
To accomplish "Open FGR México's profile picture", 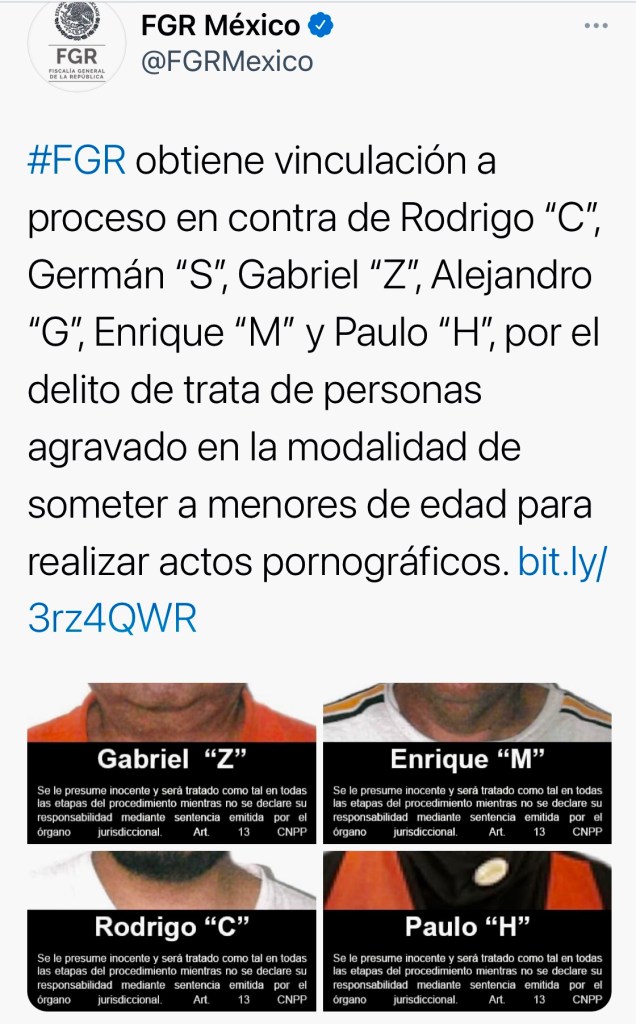I will point(69,43).
